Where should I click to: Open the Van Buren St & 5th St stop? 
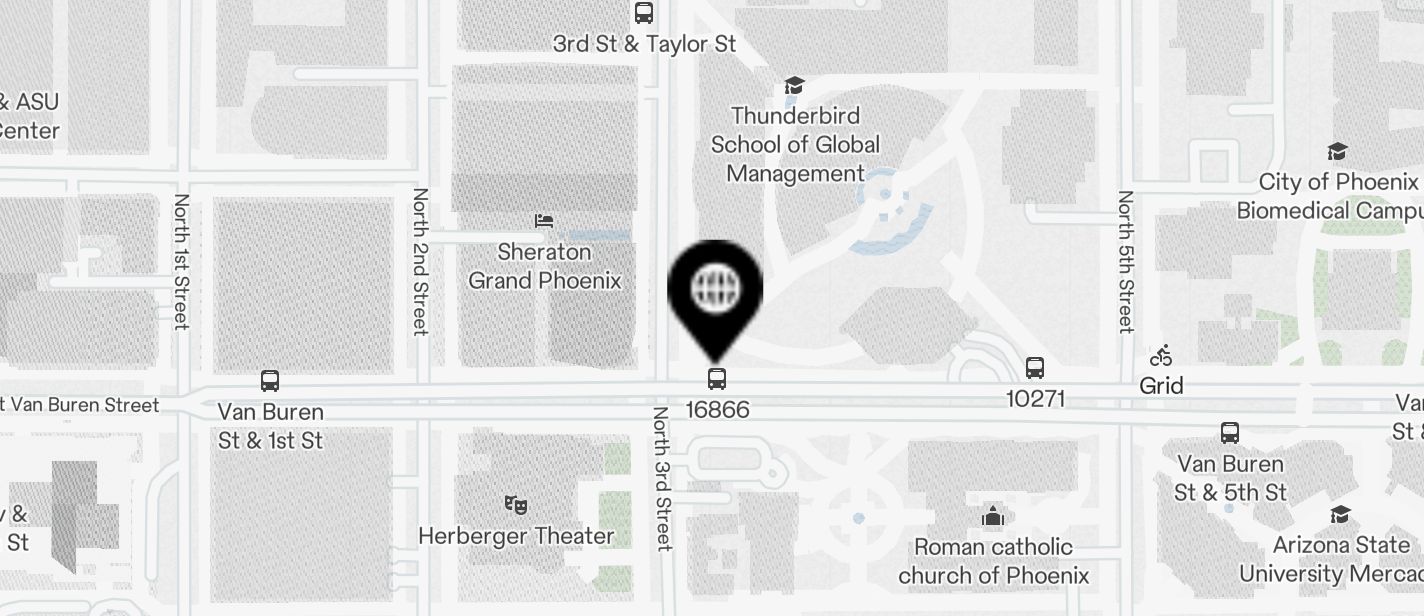(1230, 433)
